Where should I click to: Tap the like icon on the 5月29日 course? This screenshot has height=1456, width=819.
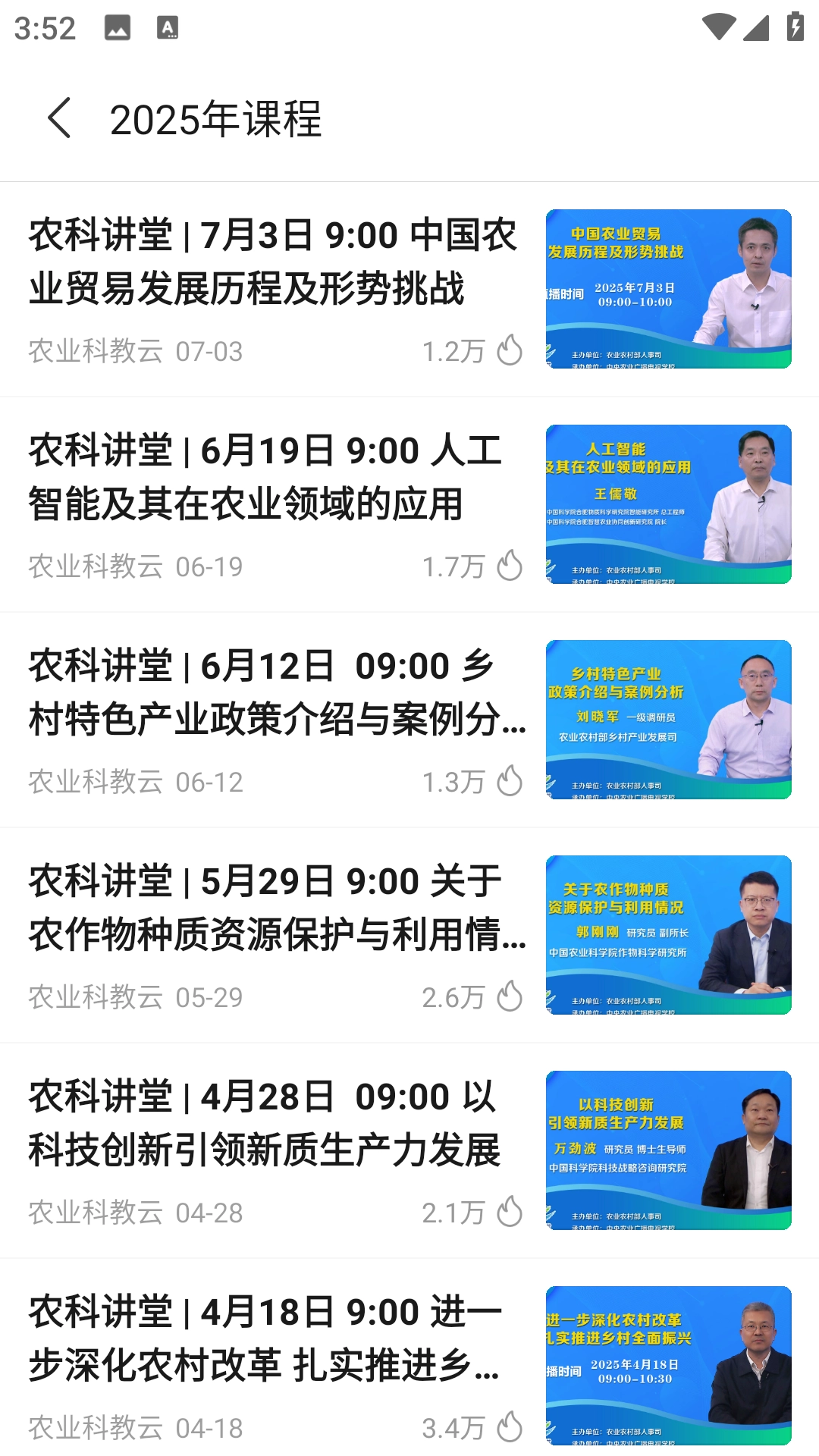pos(508,997)
